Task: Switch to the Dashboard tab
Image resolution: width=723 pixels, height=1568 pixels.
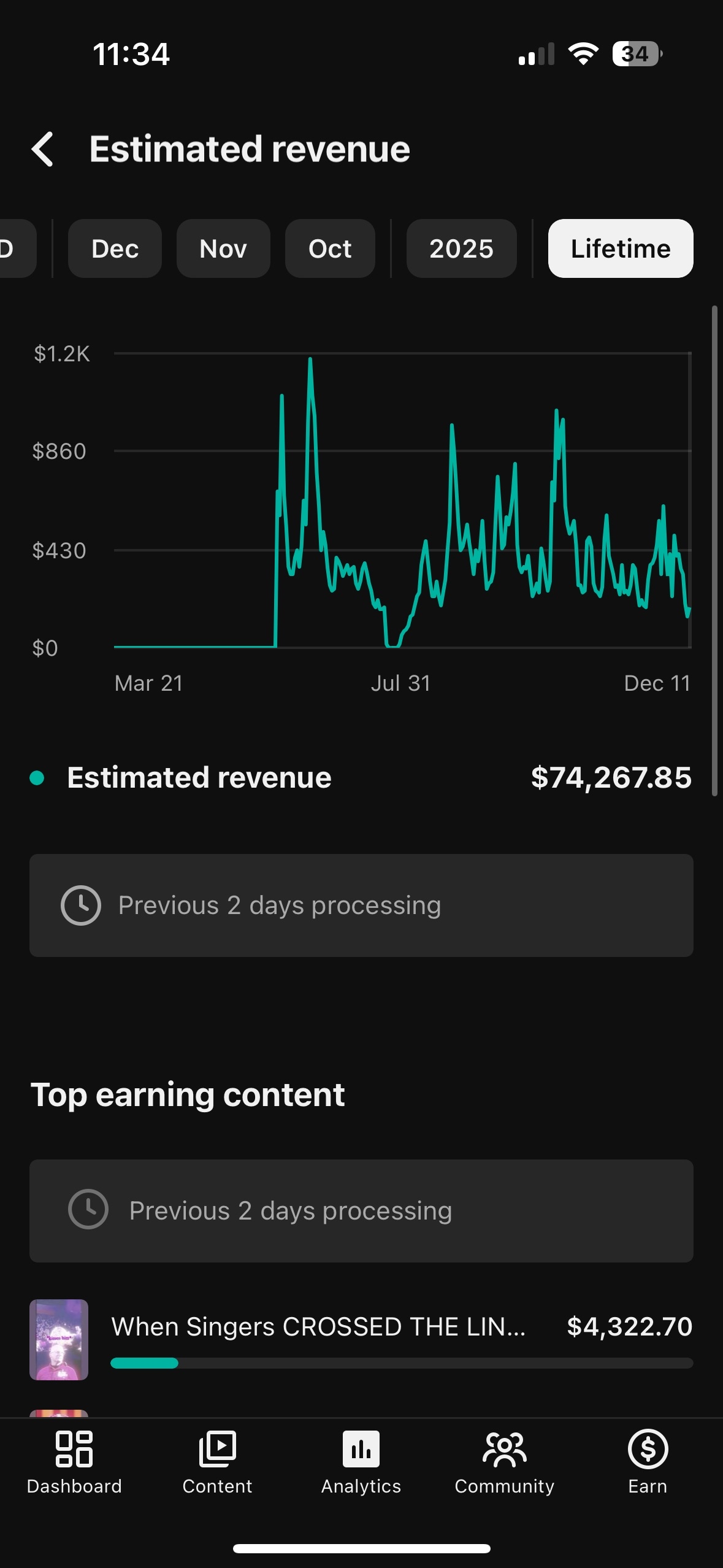Action: (x=74, y=1461)
